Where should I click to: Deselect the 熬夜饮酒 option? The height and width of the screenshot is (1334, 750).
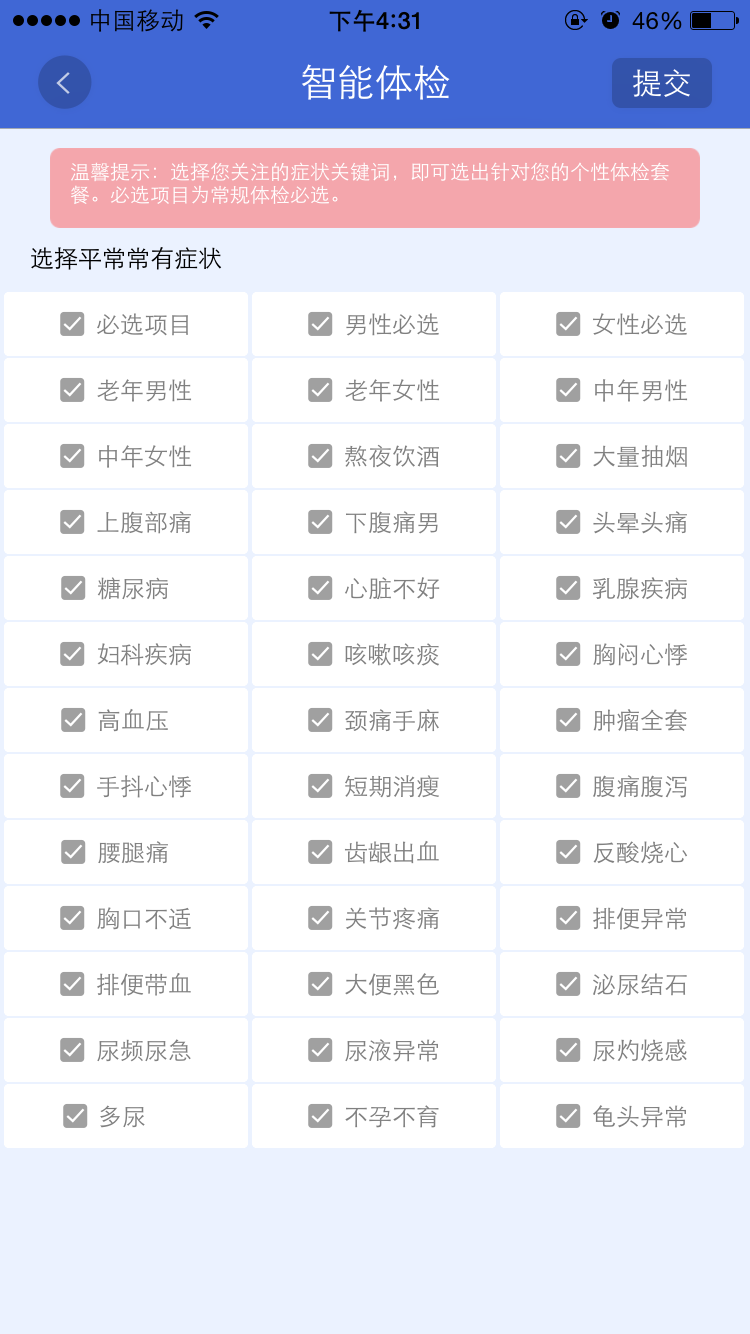coord(320,456)
